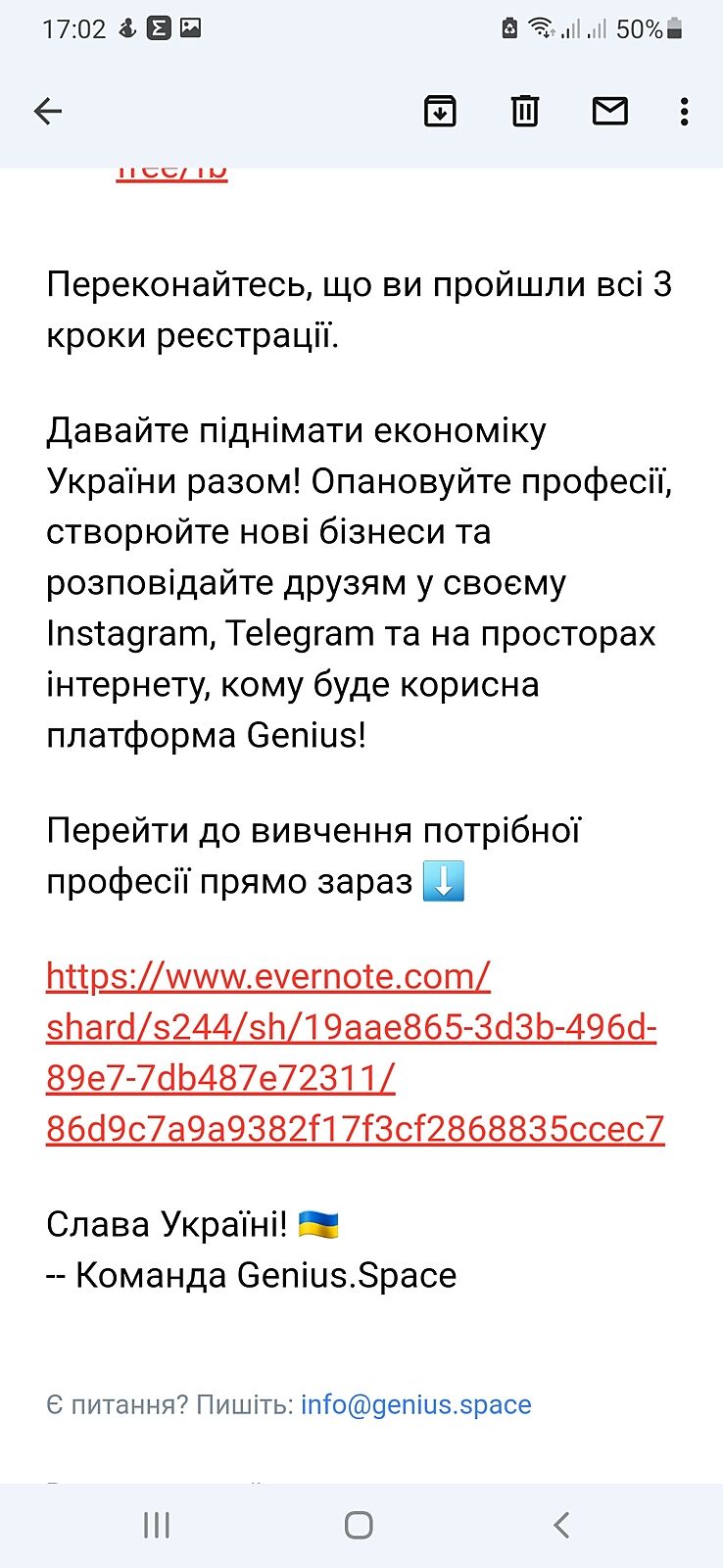723x1568 pixels.
Task: Go back to the inbox
Action: [x=48, y=112]
